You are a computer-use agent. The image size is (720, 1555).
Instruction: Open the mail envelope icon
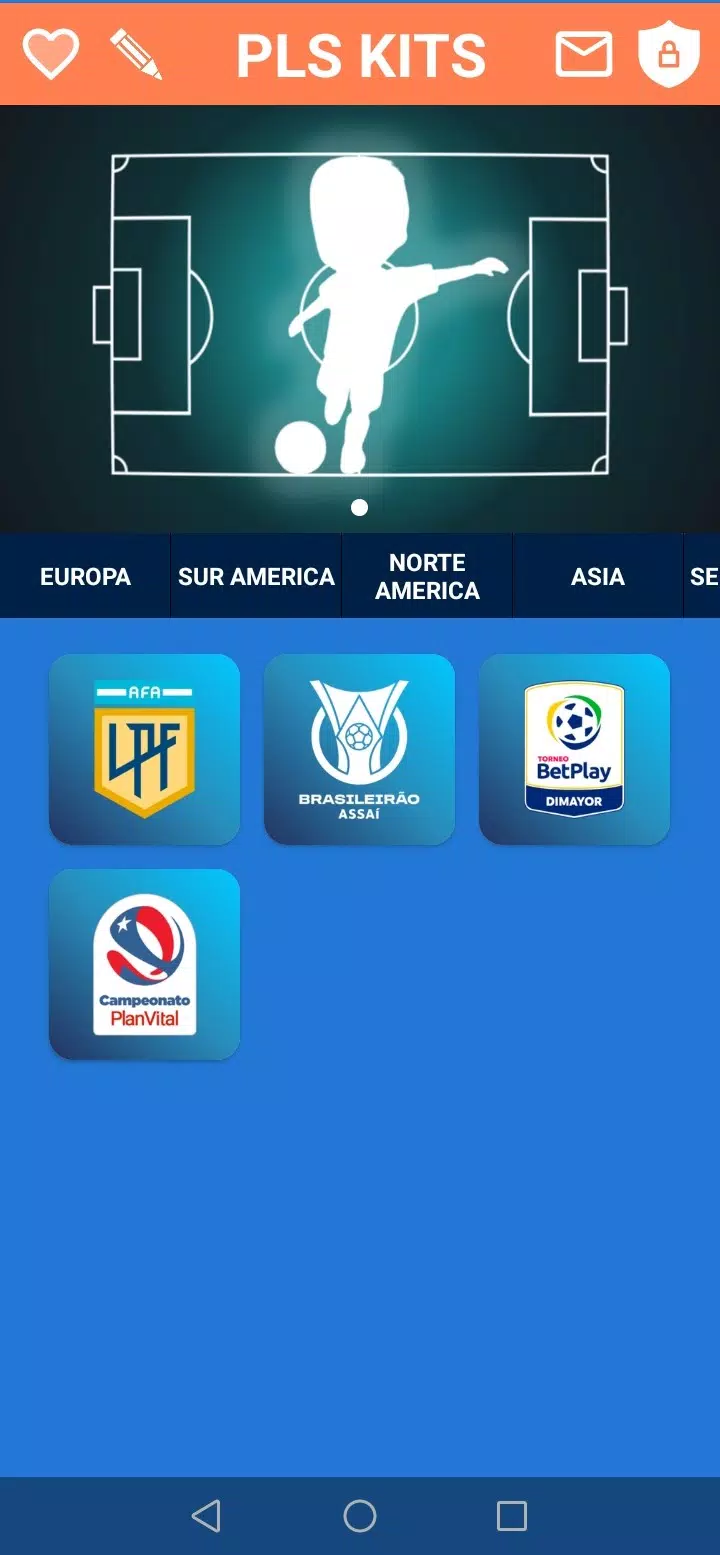584,54
